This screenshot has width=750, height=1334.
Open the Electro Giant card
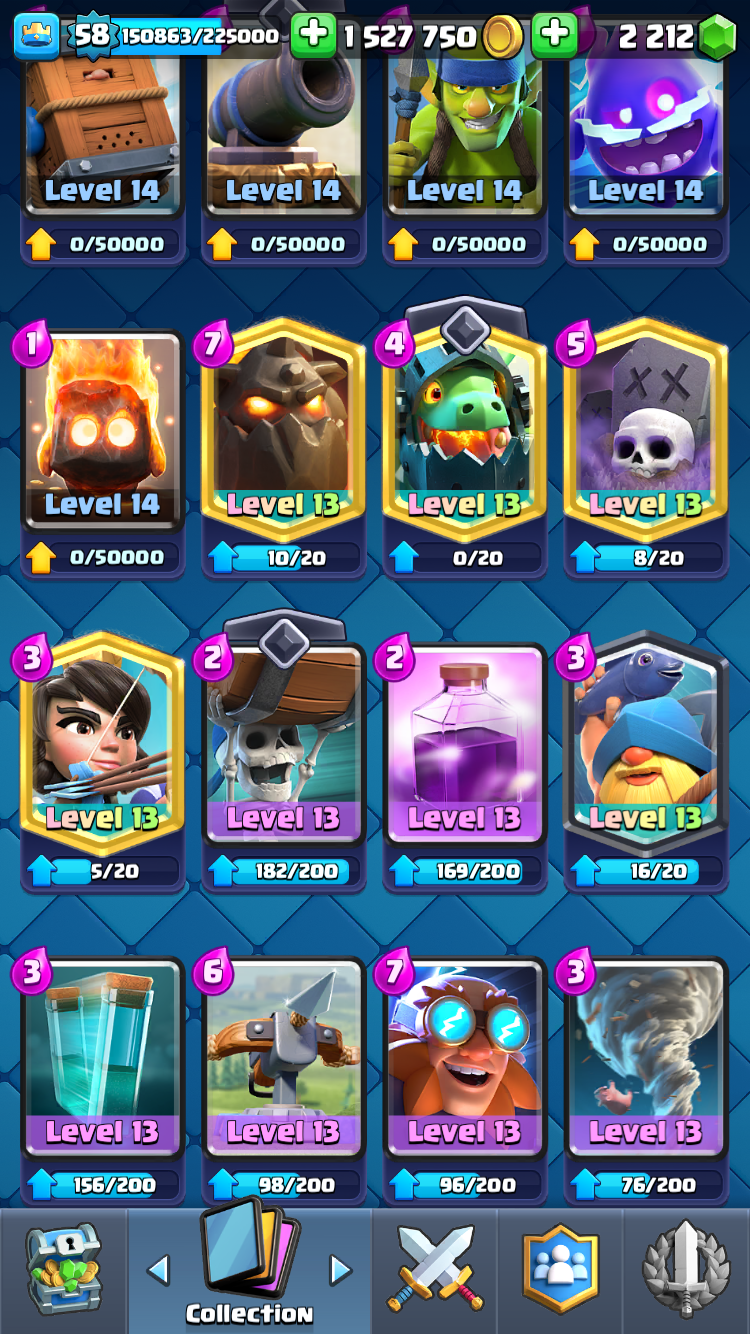point(464,1060)
